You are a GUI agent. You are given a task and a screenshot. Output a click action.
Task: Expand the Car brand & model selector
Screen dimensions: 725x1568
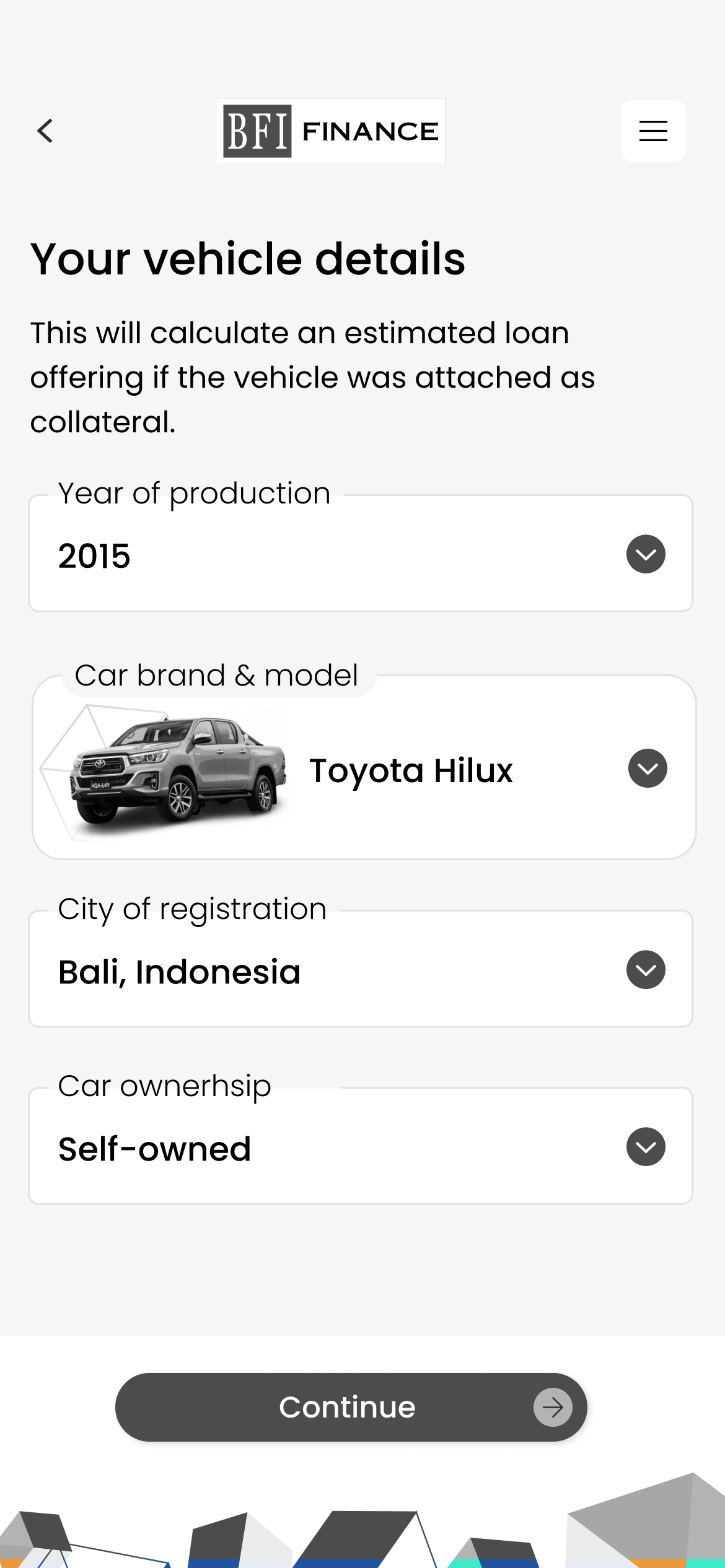(x=362, y=769)
